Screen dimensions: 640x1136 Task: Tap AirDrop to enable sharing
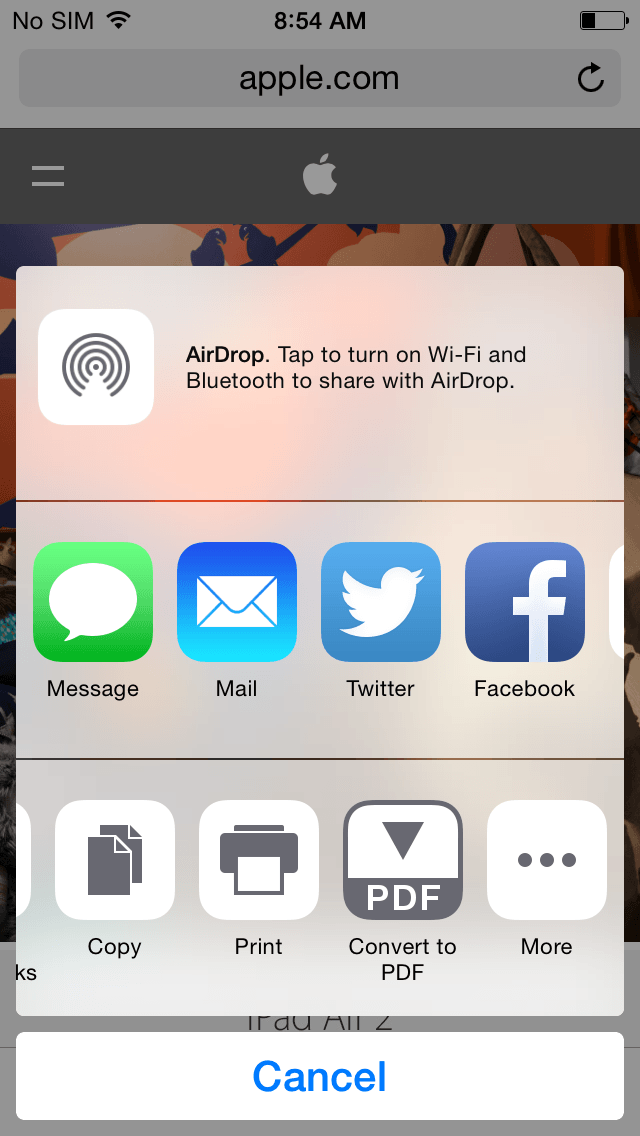[96, 367]
